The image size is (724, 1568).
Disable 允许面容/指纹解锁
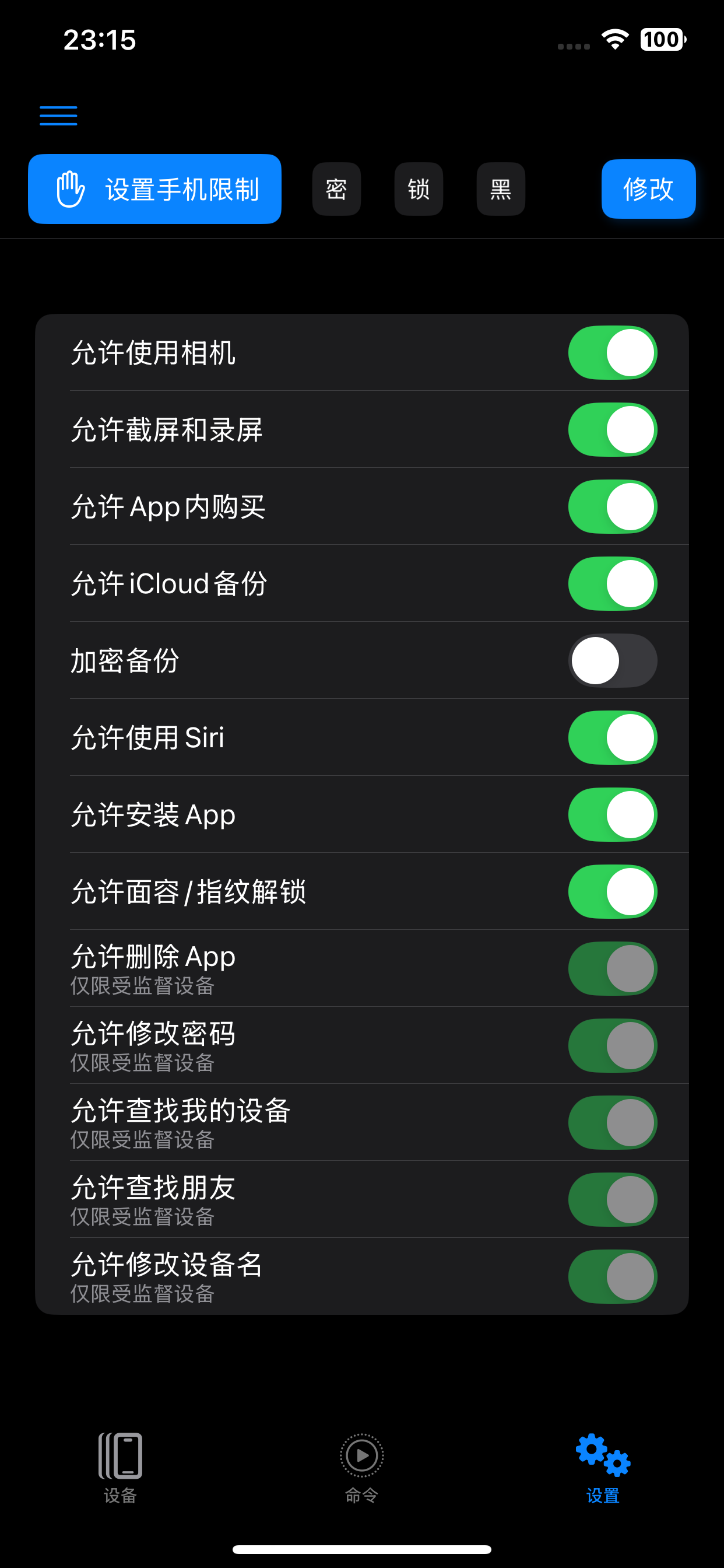coord(612,892)
